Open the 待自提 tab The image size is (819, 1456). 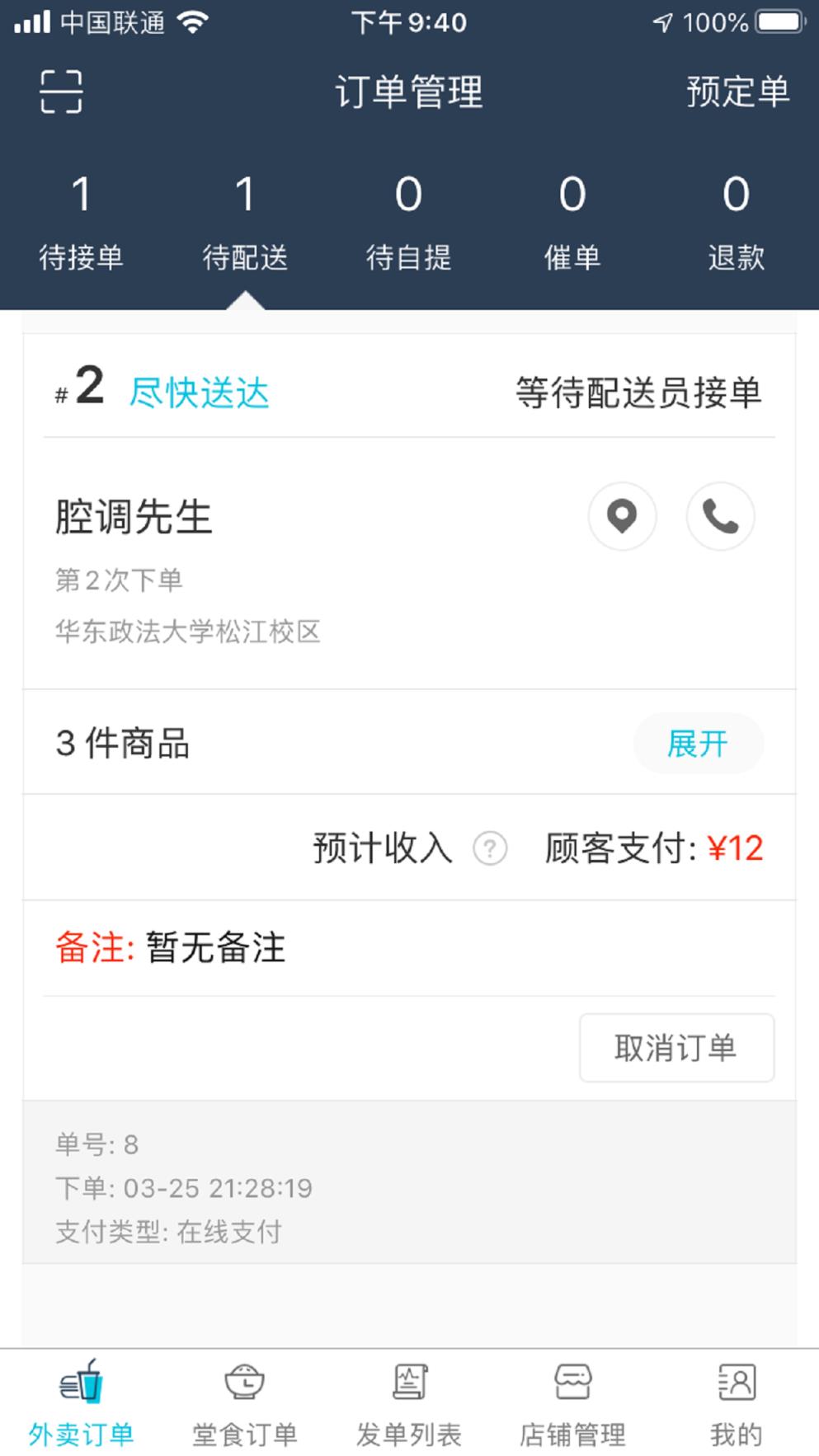408,223
